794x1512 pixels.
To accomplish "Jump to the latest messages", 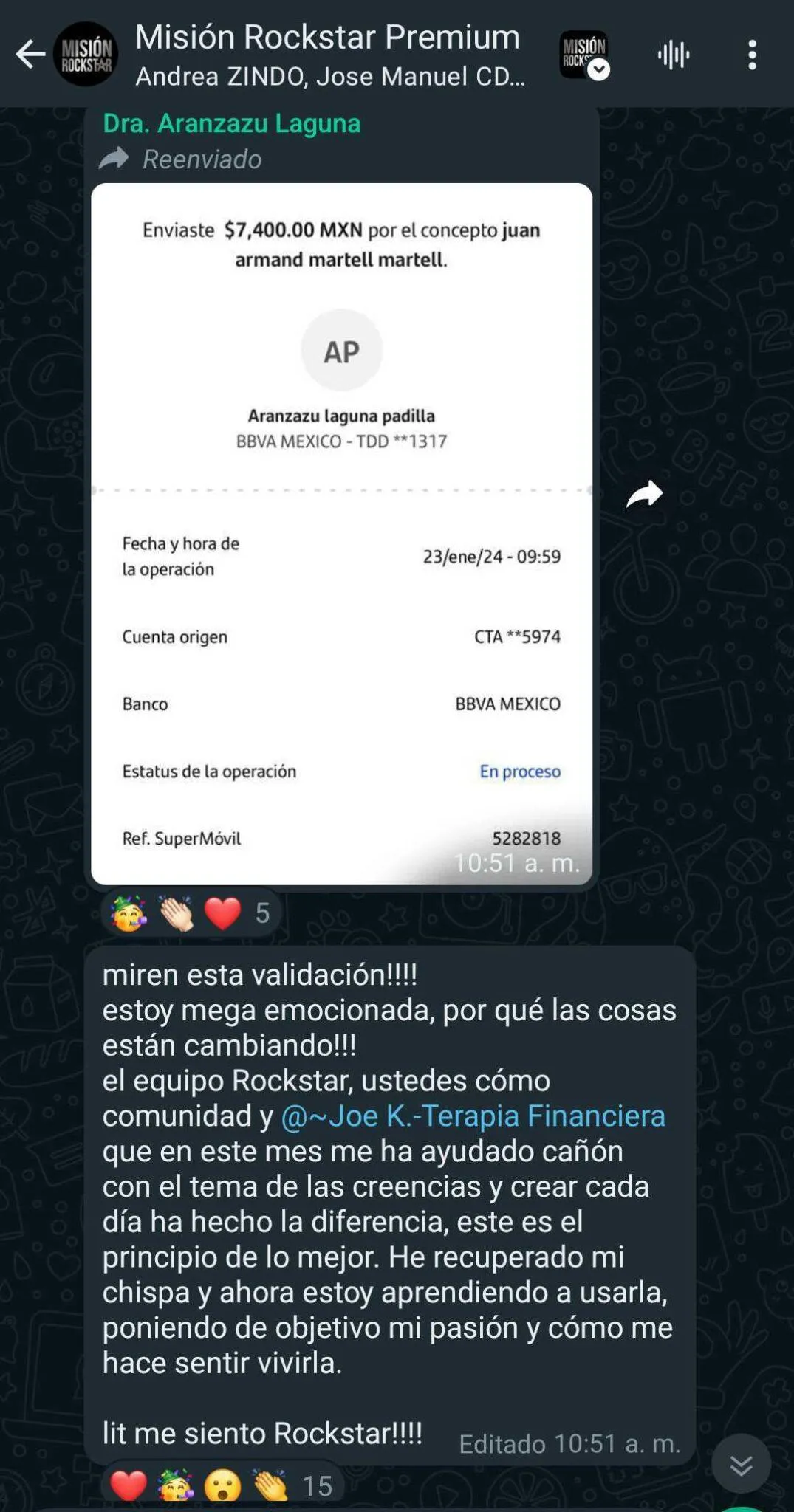I will point(741,1465).
